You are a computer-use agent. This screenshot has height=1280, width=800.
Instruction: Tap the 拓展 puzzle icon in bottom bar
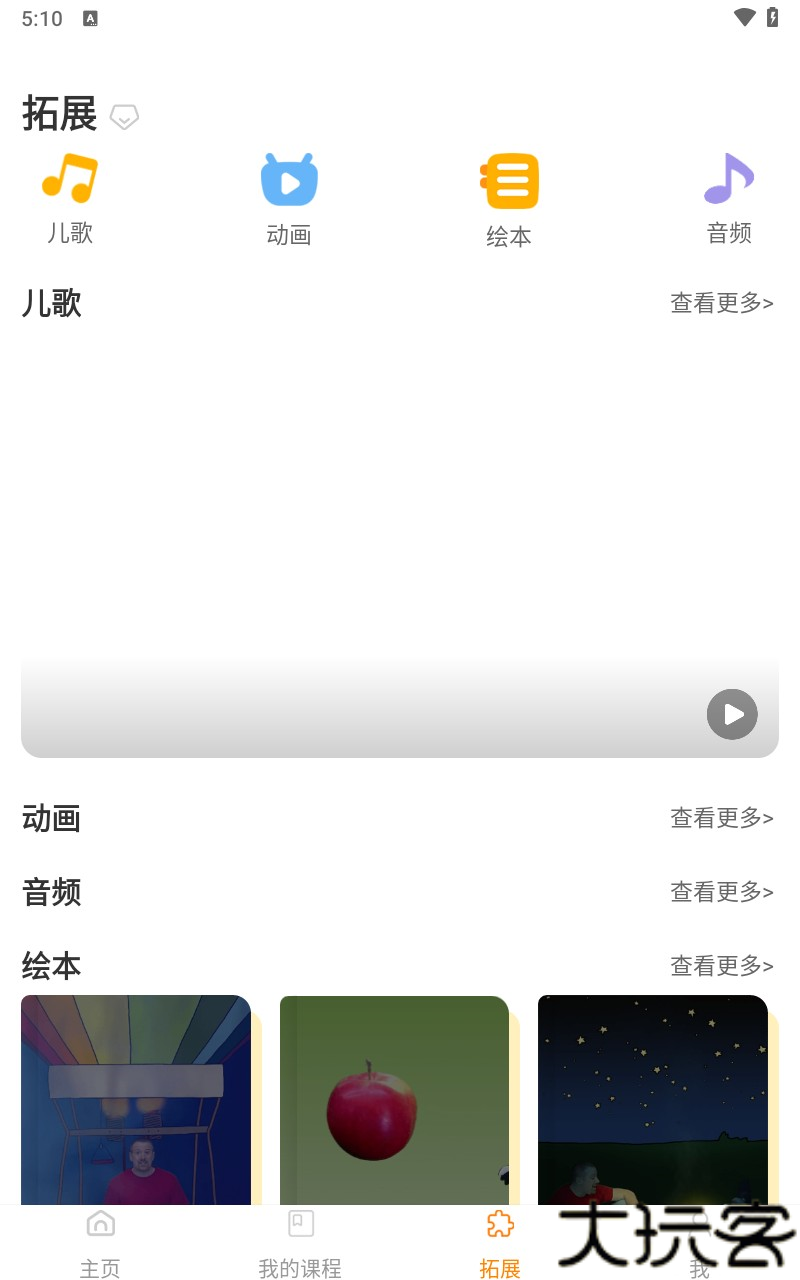(x=500, y=1223)
